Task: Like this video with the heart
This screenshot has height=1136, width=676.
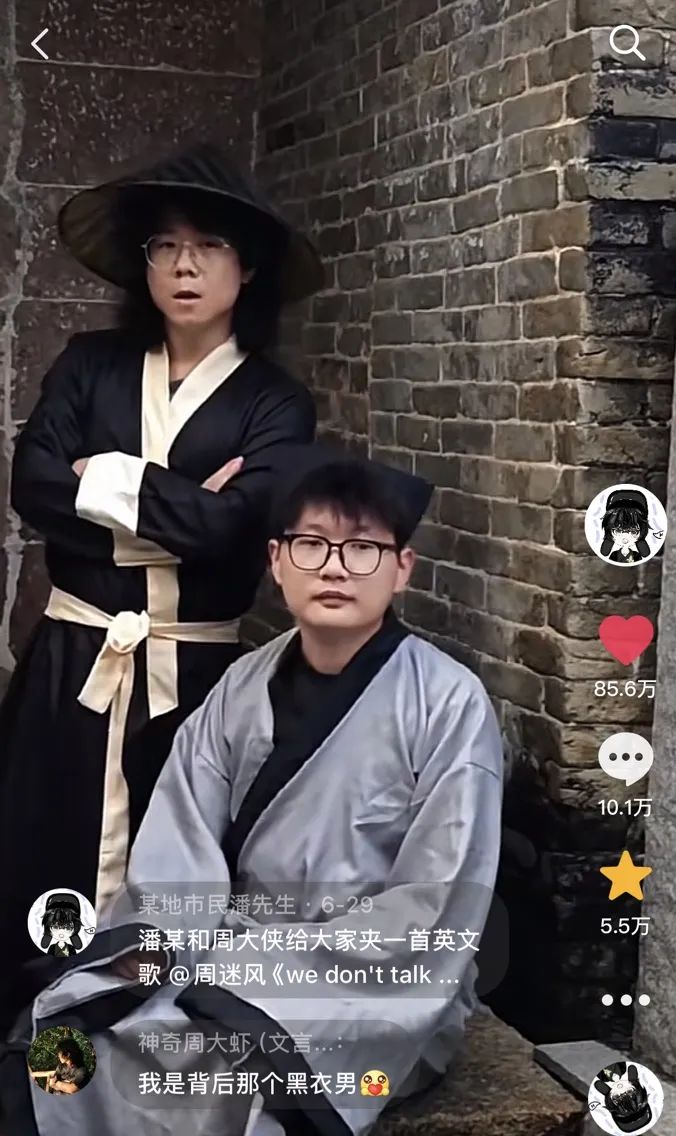Action: coord(626,640)
